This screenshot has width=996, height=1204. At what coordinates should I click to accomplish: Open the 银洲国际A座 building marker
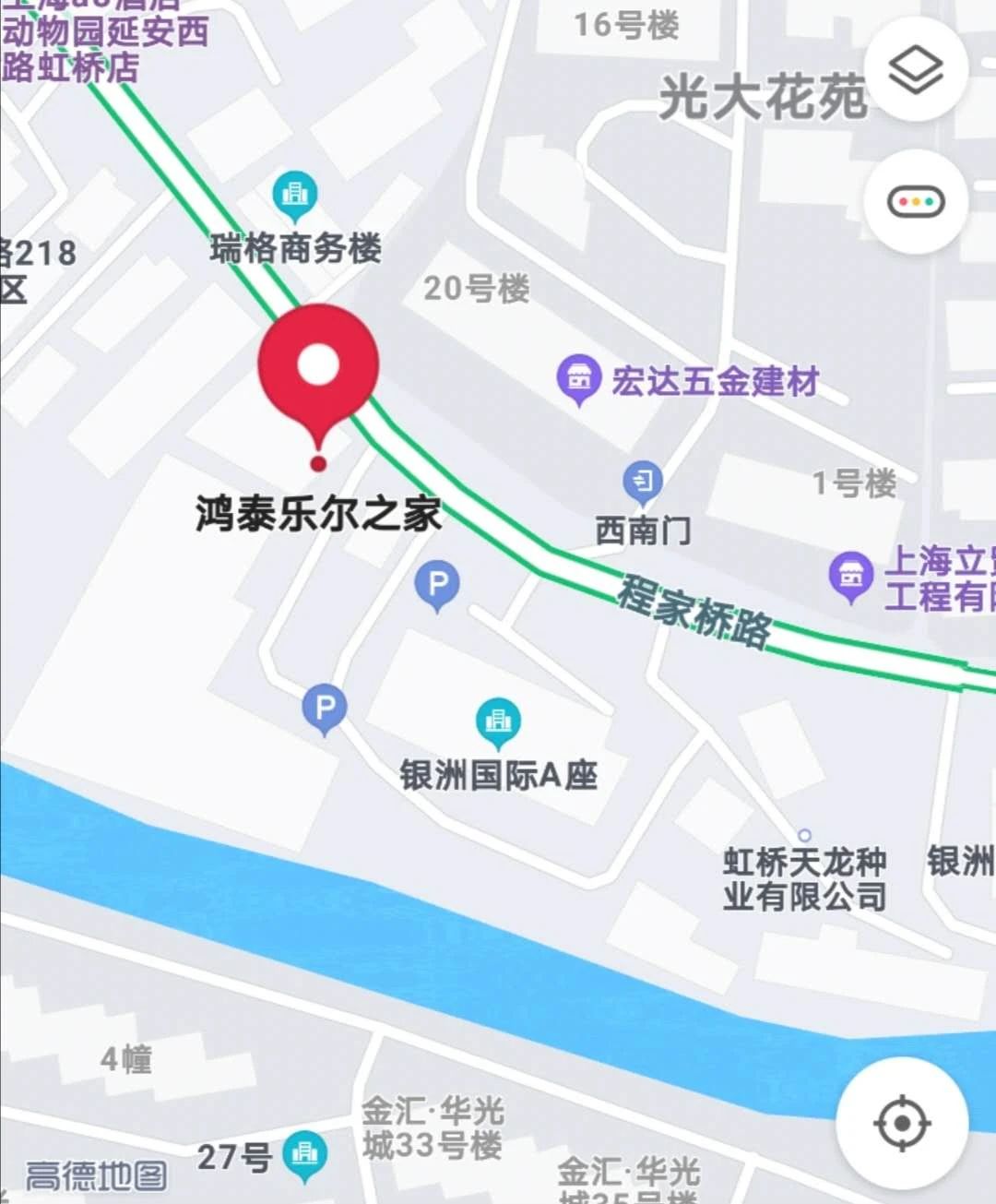click(498, 721)
